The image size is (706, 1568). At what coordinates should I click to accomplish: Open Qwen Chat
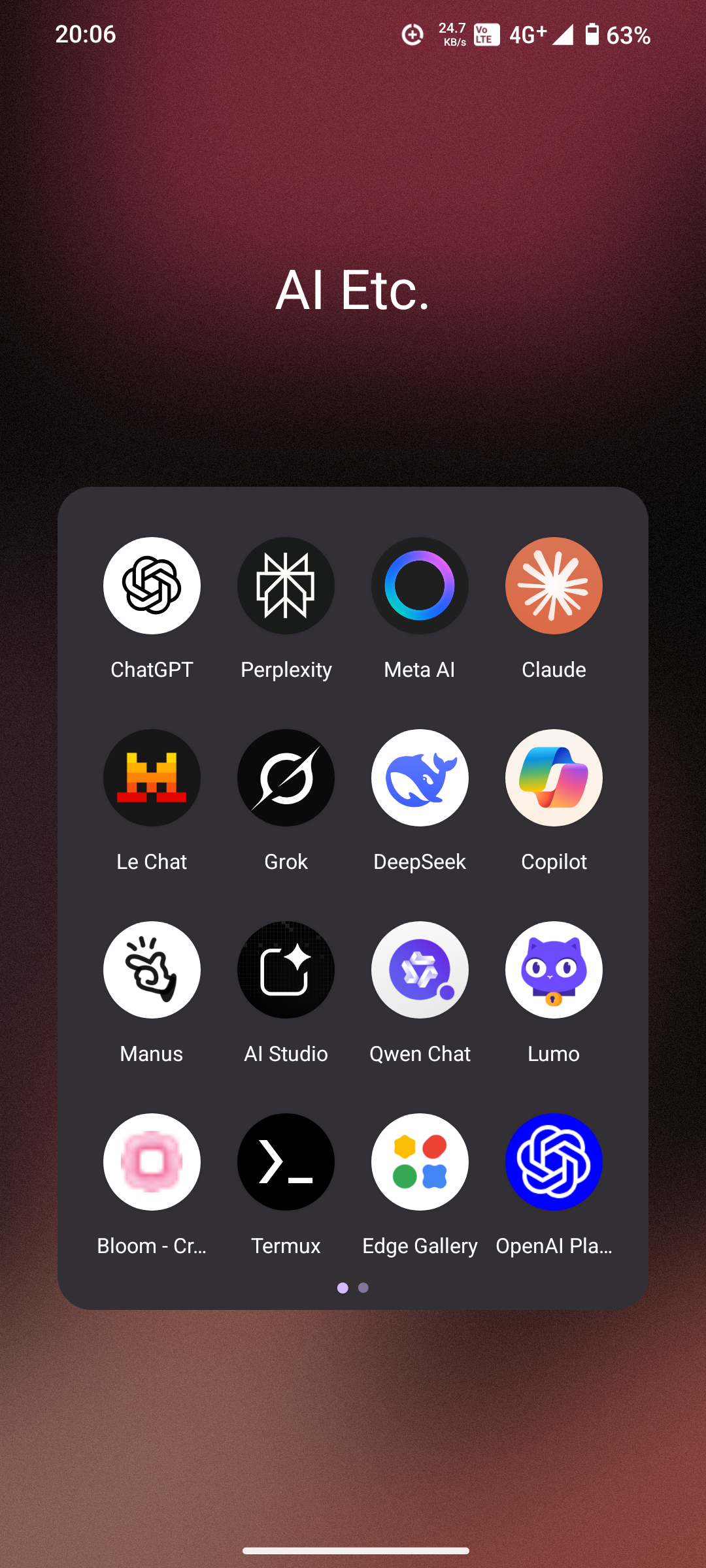[x=420, y=970]
